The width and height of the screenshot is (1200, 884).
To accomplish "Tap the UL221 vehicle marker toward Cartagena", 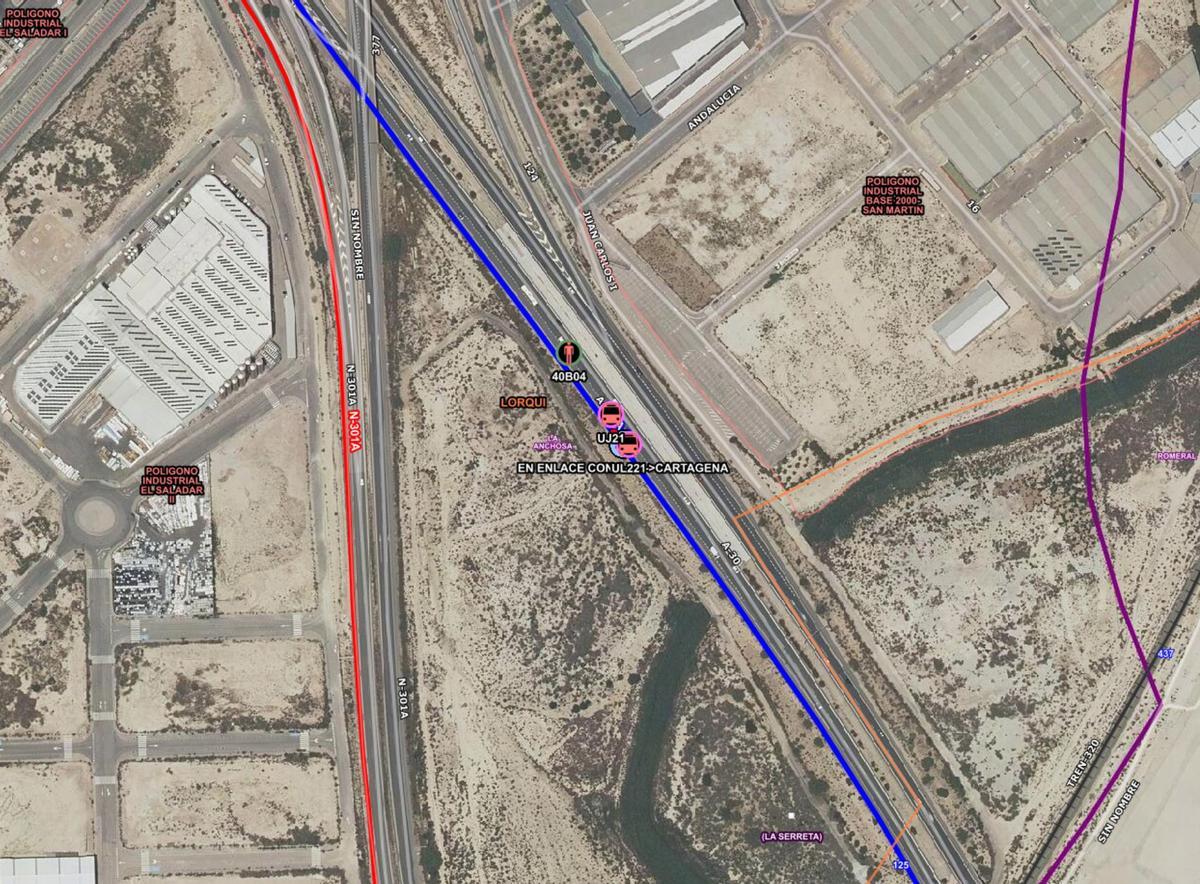I will click(628, 445).
